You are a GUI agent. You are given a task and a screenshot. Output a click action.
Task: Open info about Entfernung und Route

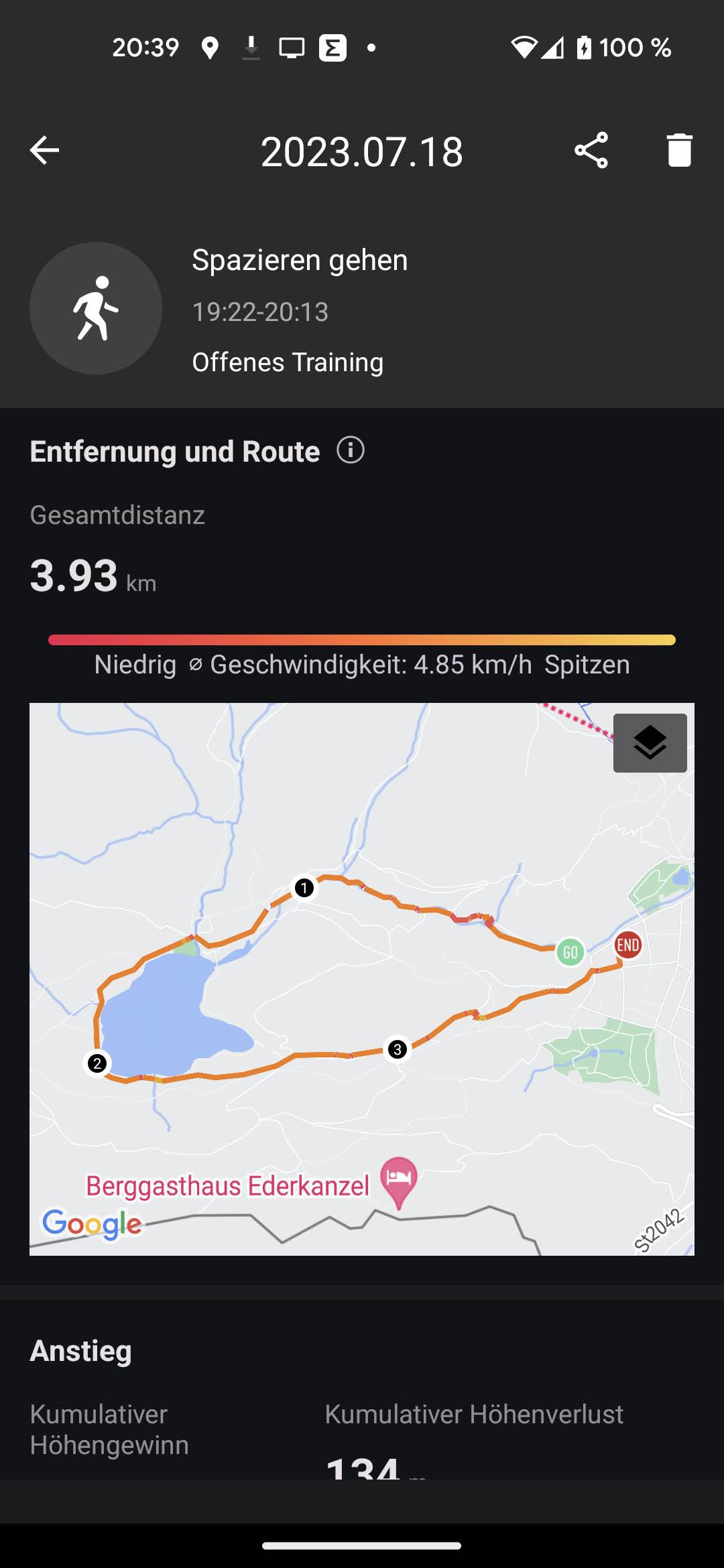(x=350, y=450)
